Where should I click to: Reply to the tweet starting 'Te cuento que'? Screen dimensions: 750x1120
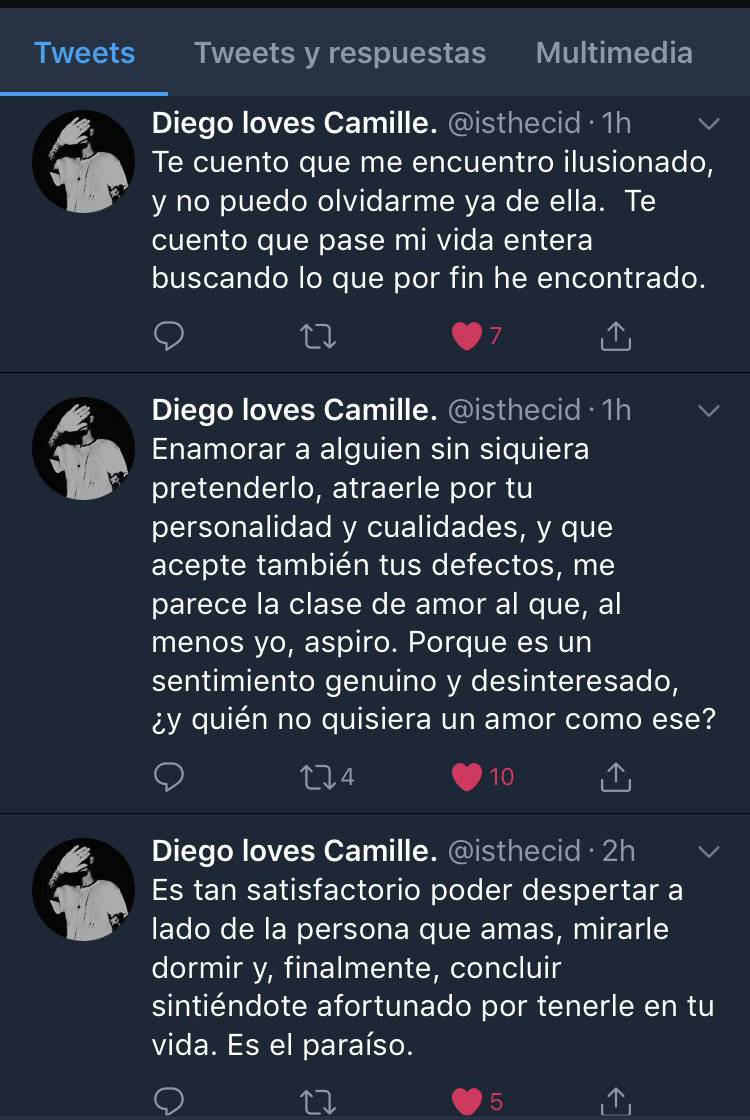(x=169, y=337)
